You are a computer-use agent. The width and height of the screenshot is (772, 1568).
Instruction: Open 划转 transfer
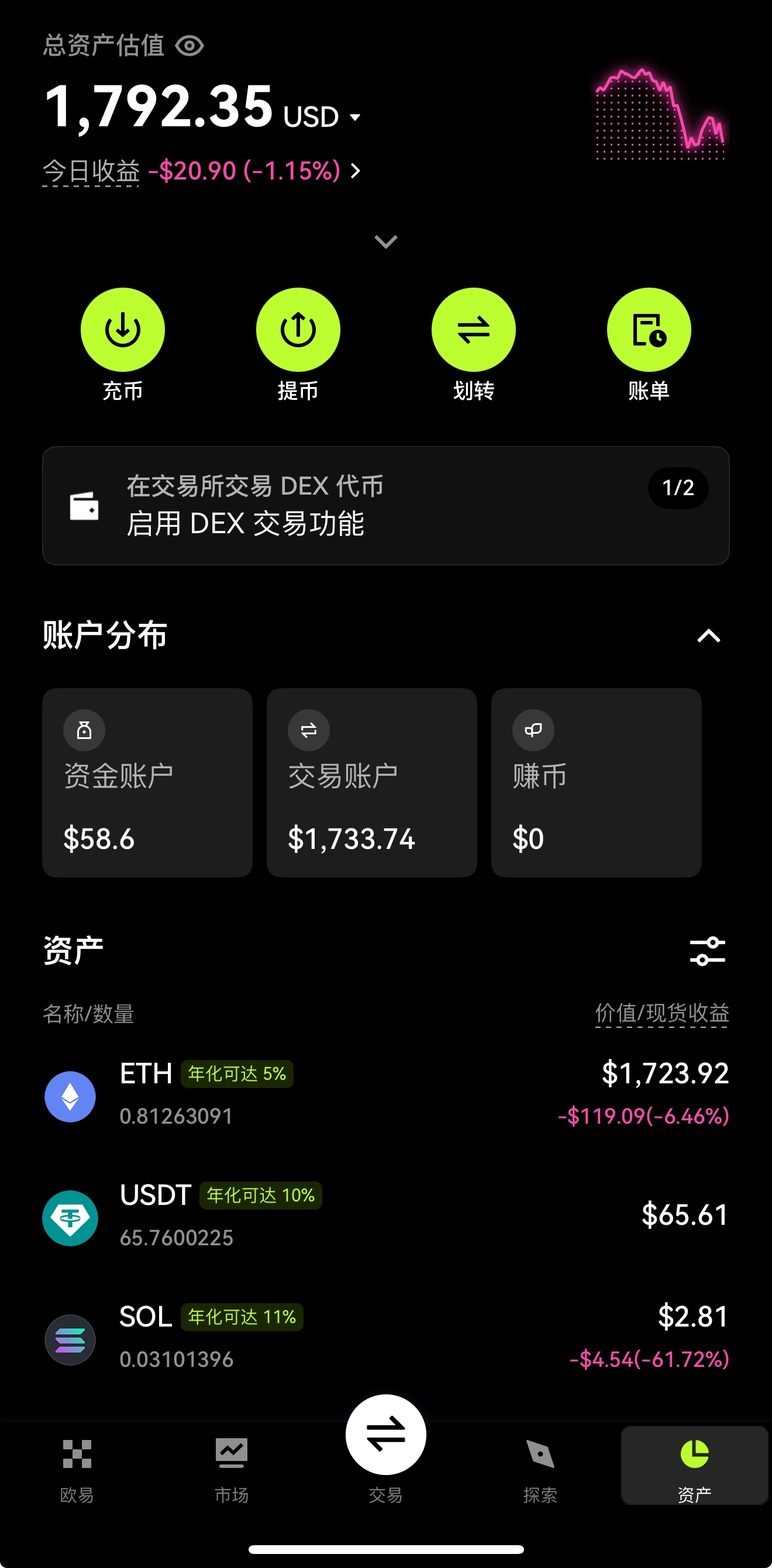(473, 330)
